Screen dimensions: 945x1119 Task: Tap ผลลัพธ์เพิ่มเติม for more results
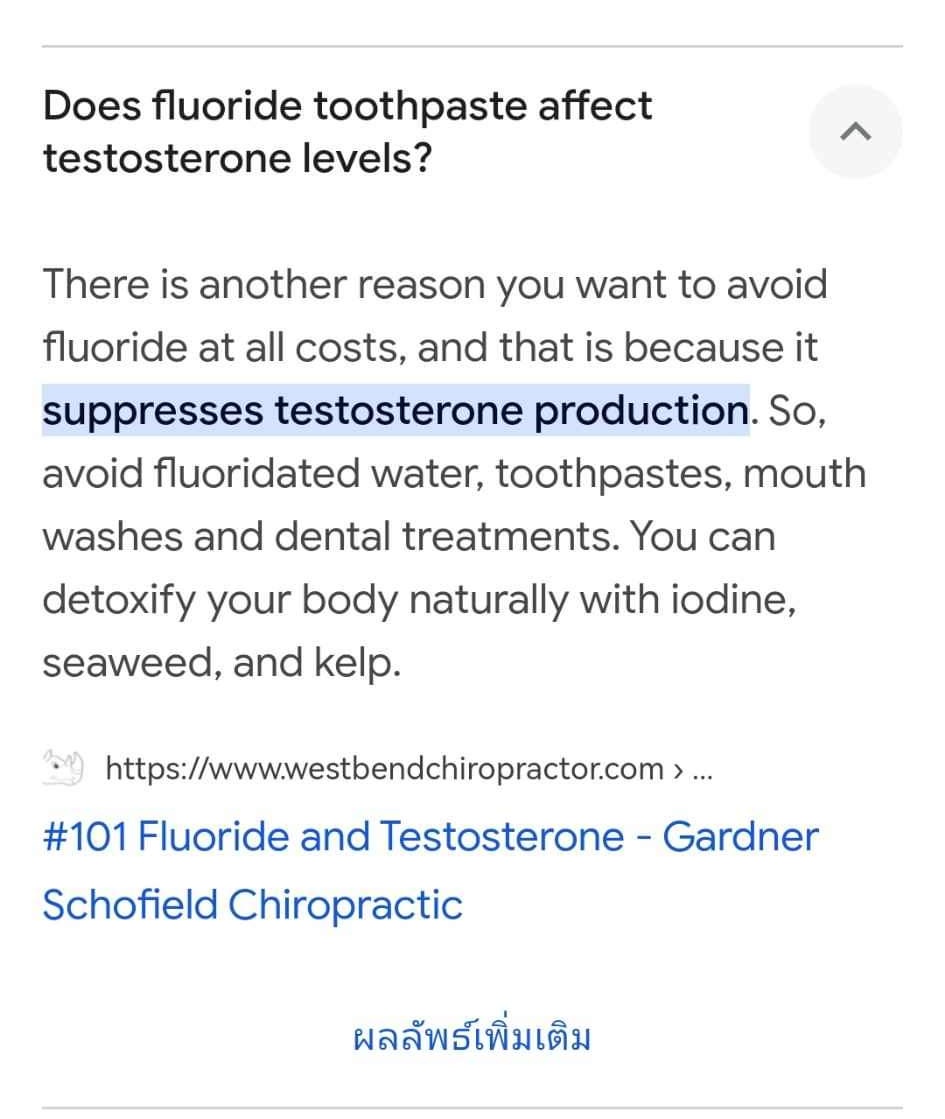[x=472, y=1036]
